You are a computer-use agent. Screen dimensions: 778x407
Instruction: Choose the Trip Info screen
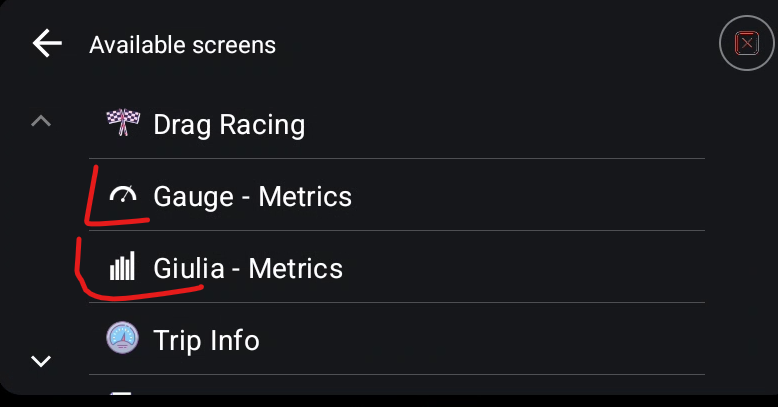206,340
